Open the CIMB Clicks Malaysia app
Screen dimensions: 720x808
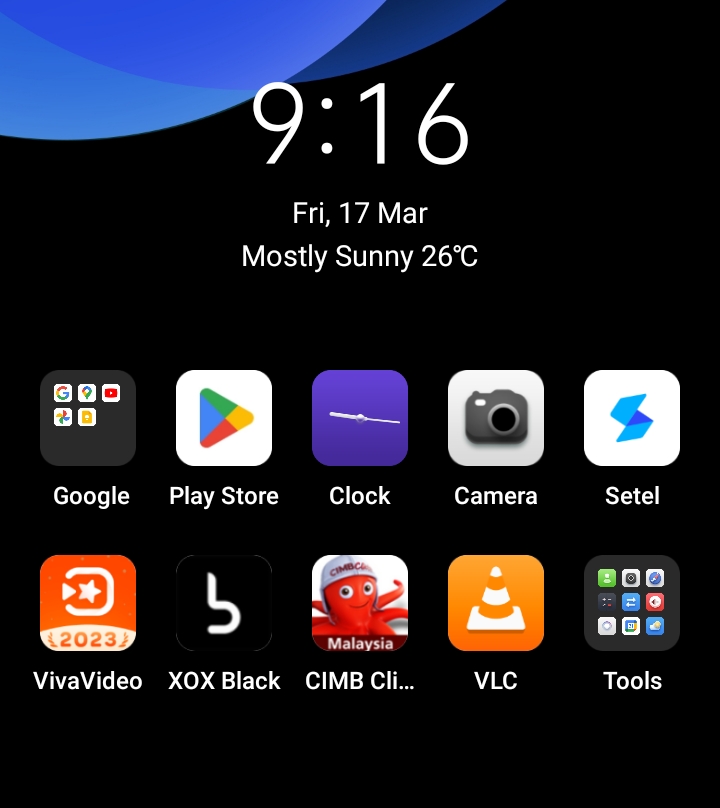[360, 603]
